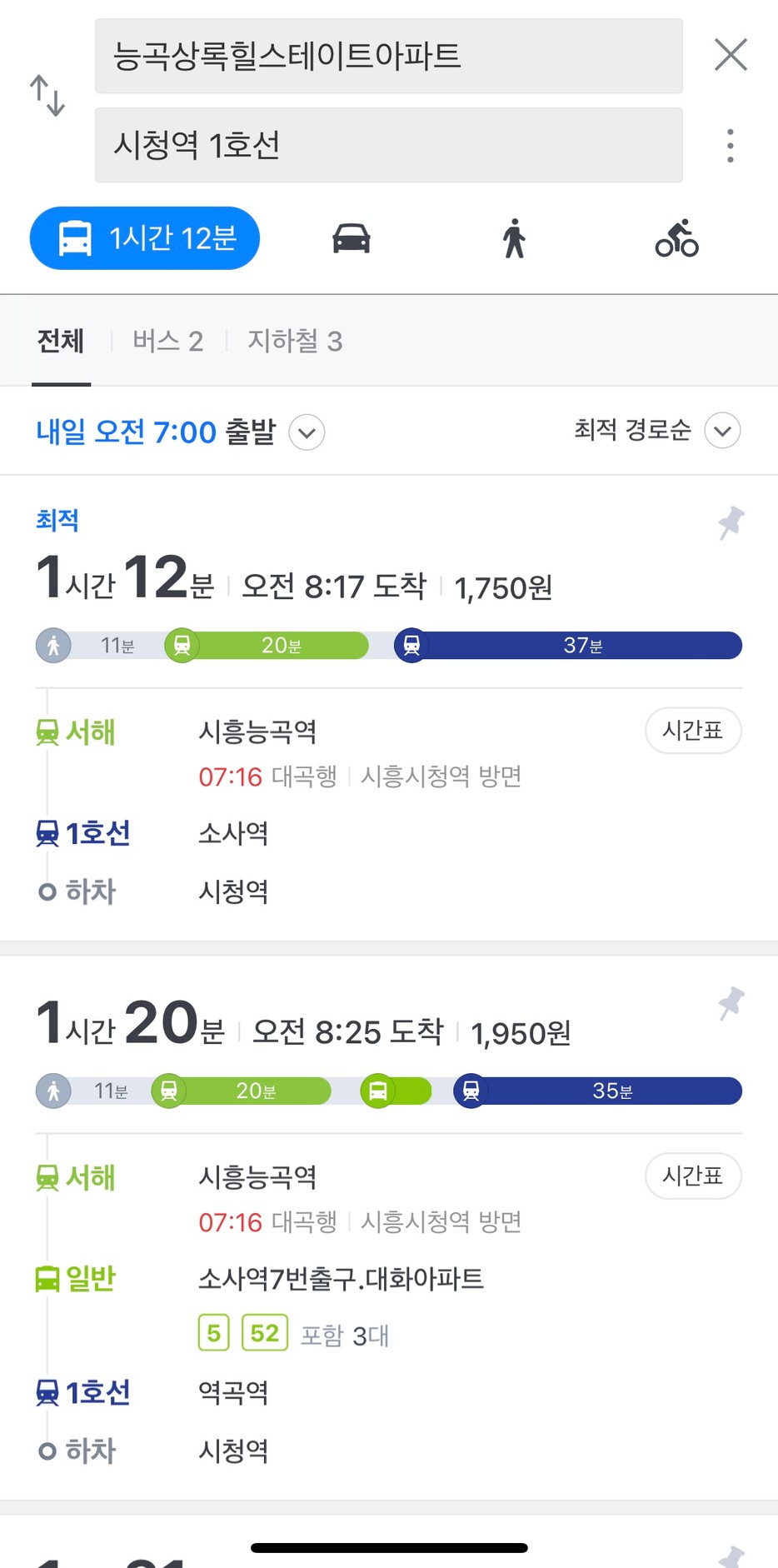
Task: Filter routes by 지하철 3
Action: (295, 342)
